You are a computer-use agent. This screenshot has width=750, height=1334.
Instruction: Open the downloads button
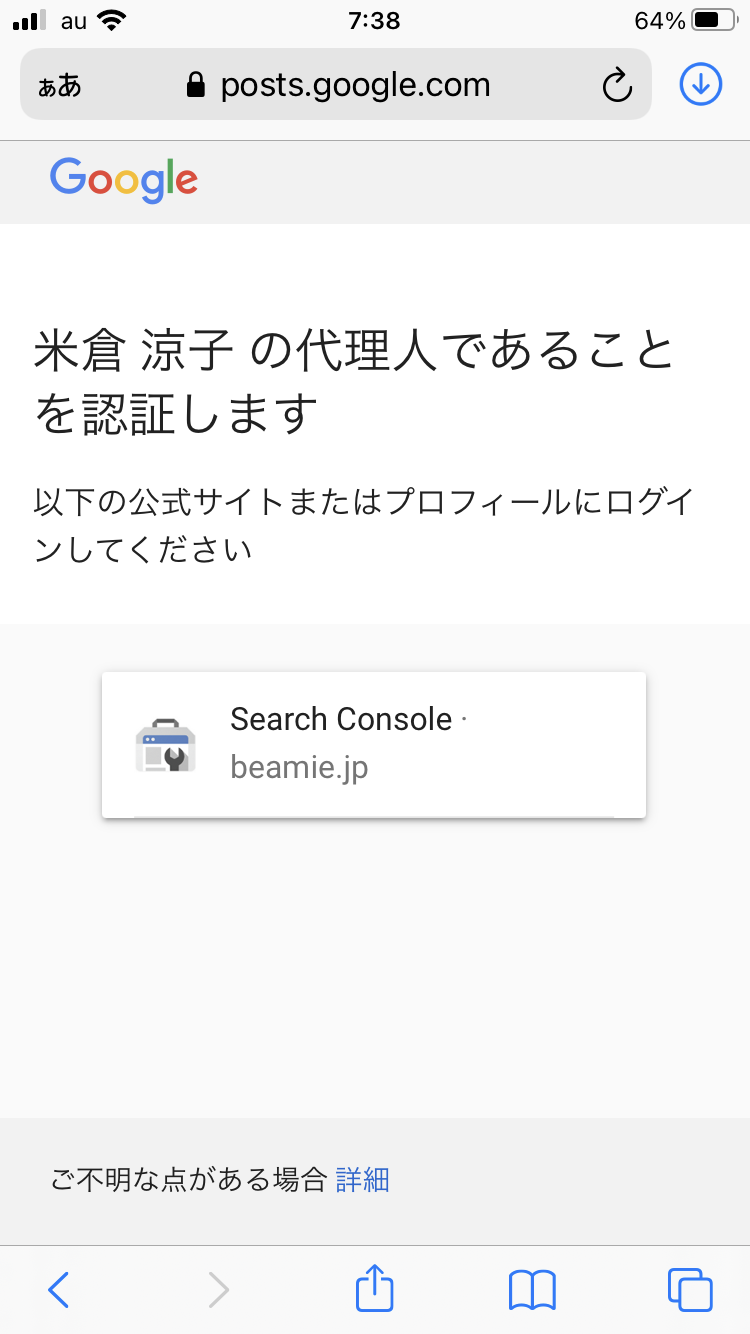pyautogui.click(x=700, y=86)
